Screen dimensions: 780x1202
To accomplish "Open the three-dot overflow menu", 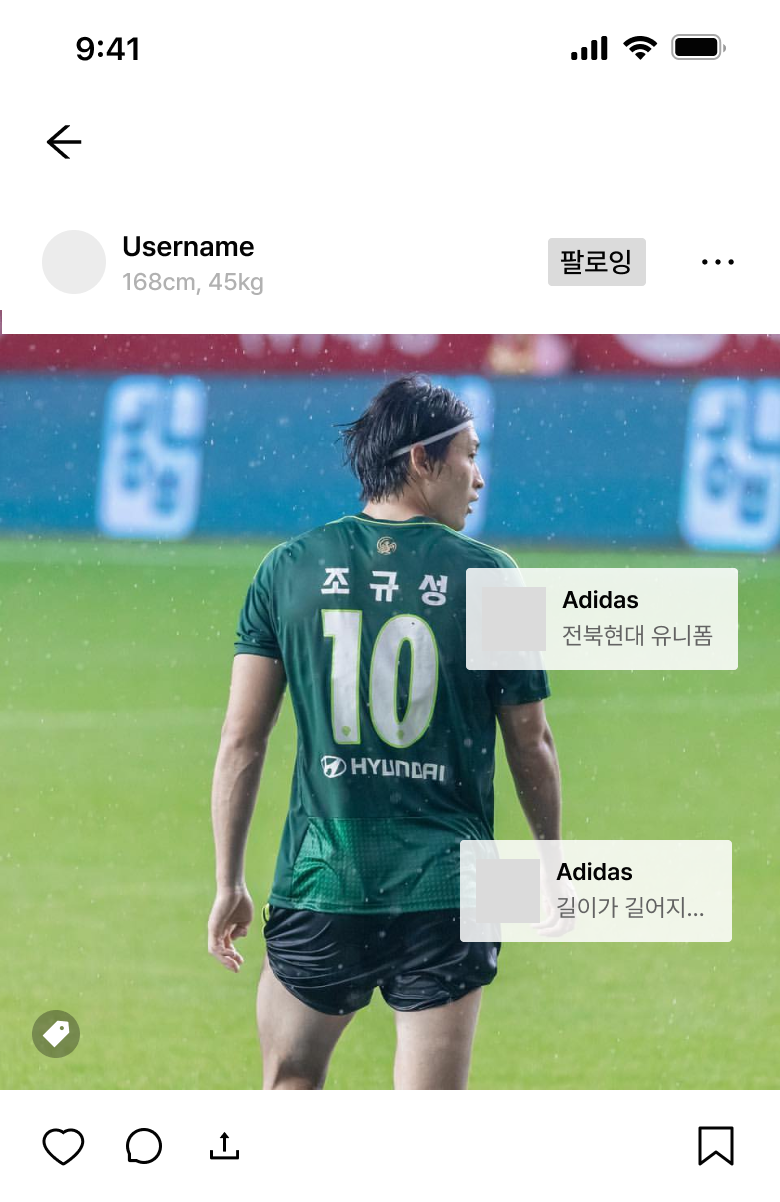I will tap(717, 262).
